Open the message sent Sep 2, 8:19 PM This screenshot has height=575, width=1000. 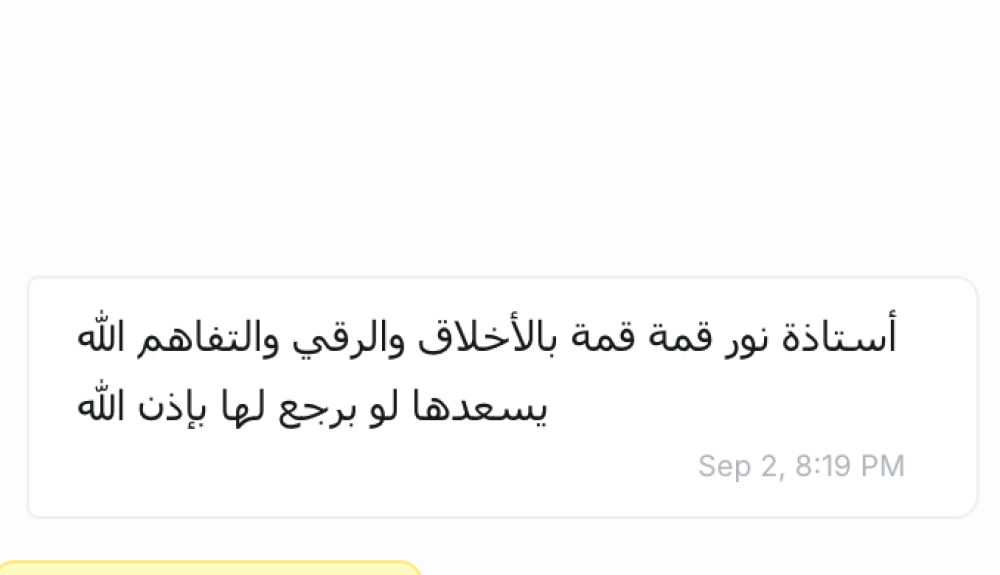tap(502, 397)
